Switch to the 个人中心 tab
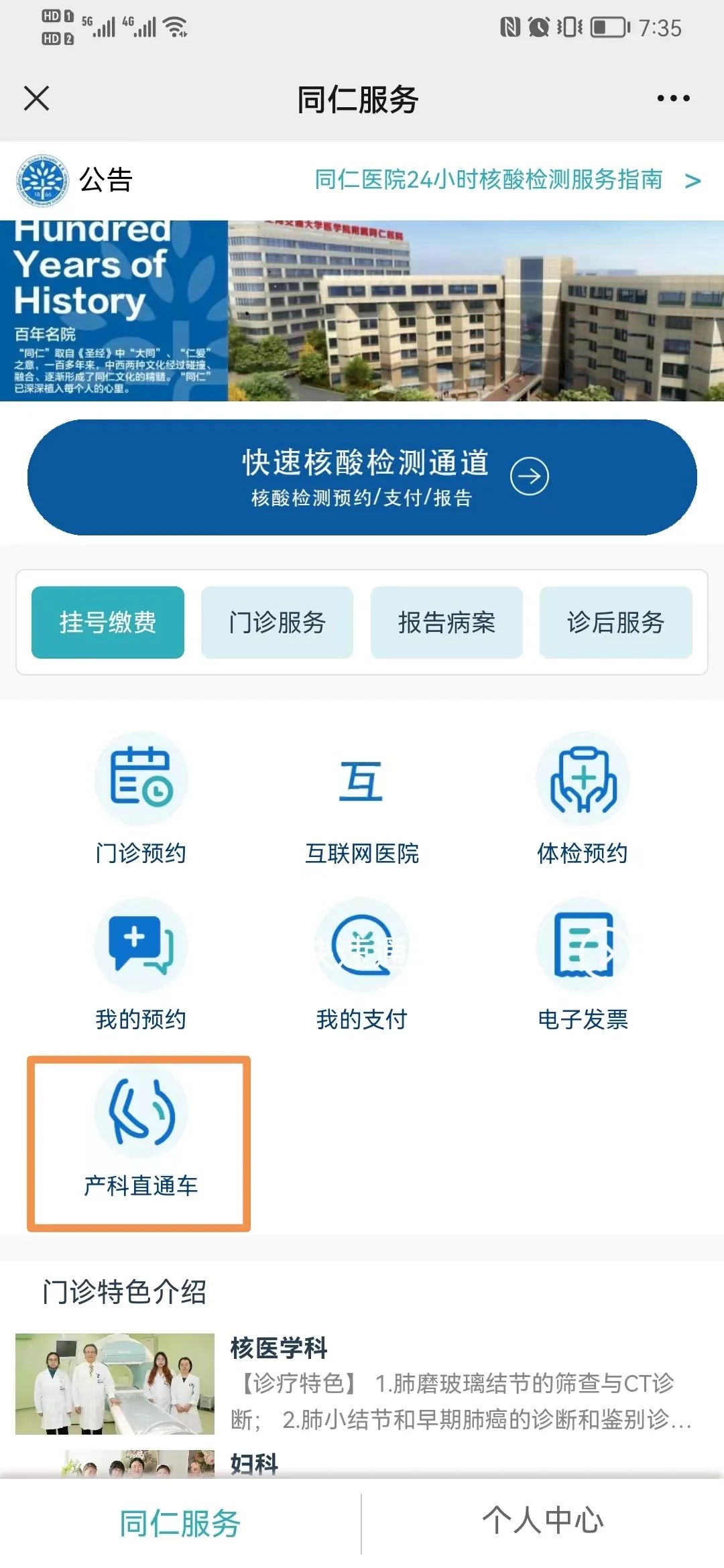 pyautogui.click(x=543, y=1521)
